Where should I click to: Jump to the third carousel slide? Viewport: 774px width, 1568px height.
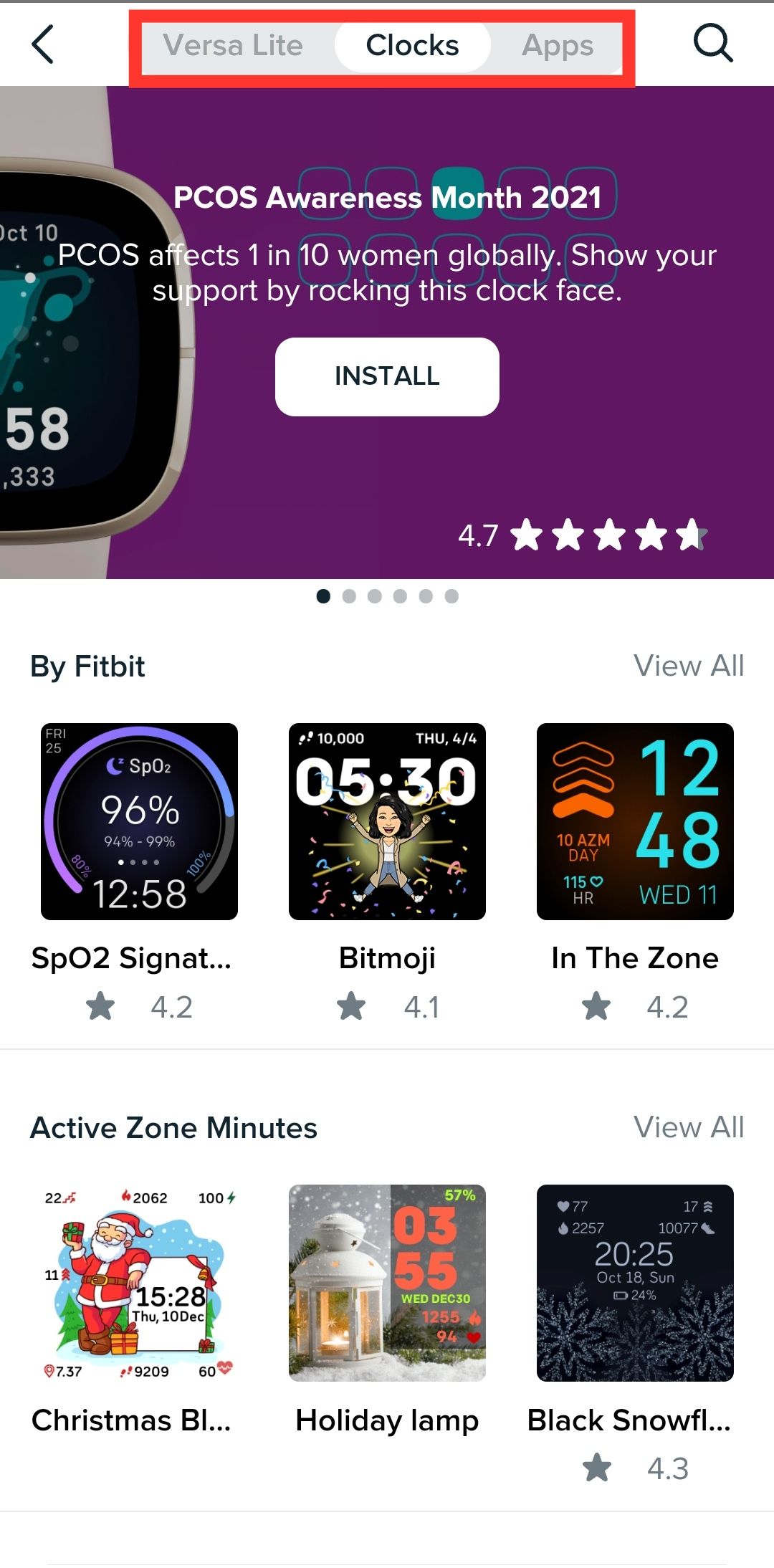pyautogui.click(x=375, y=596)
